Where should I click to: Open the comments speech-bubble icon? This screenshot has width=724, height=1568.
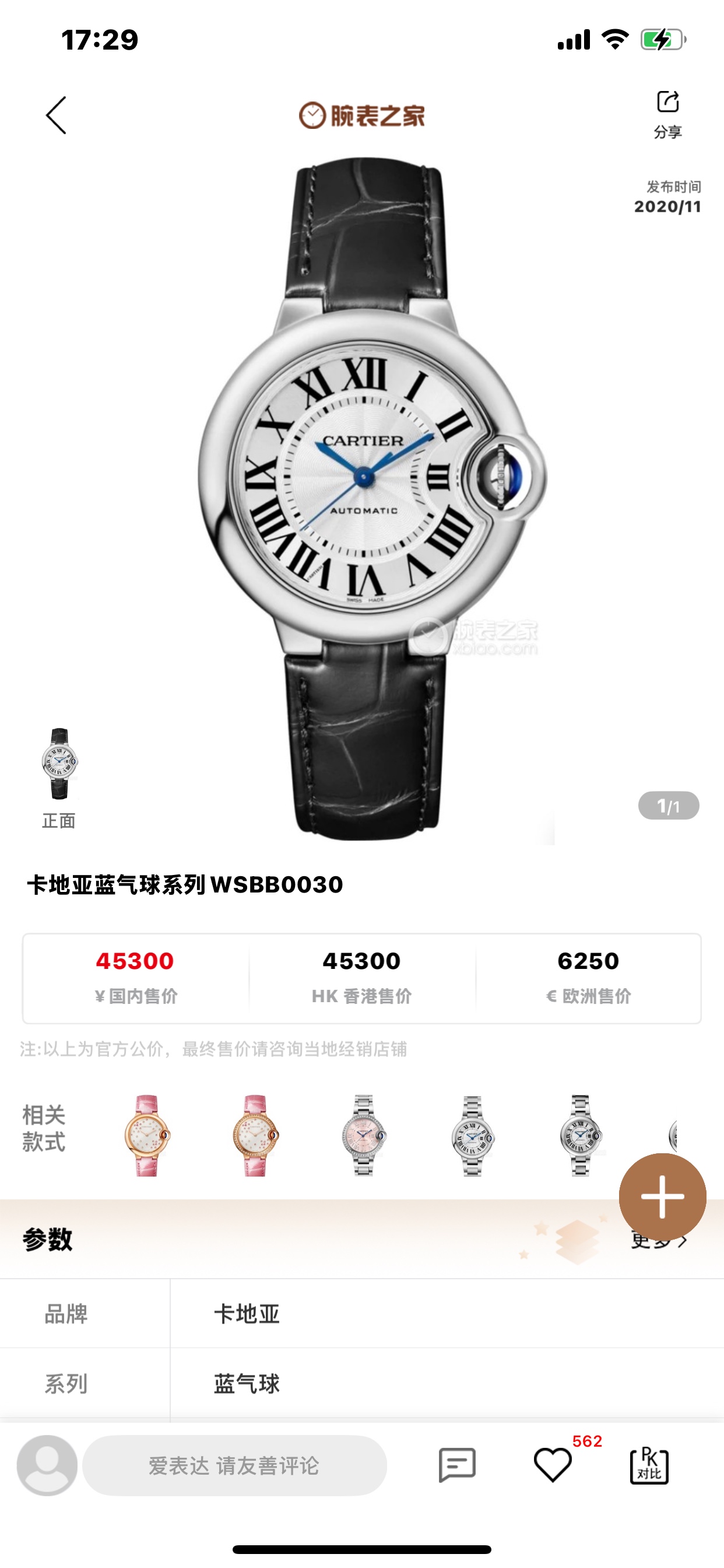point(457,1465)
